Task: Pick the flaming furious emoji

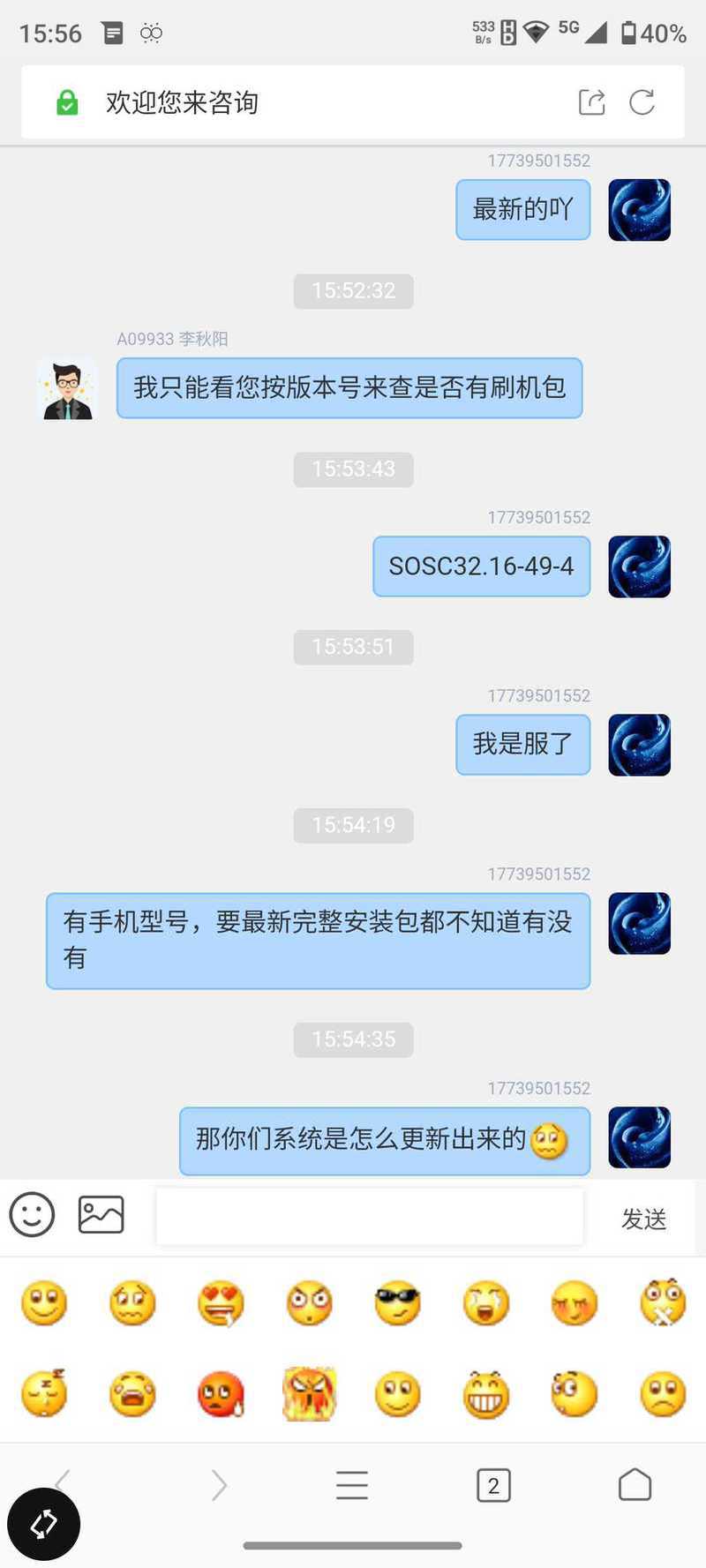Action: coord(309,1394)
